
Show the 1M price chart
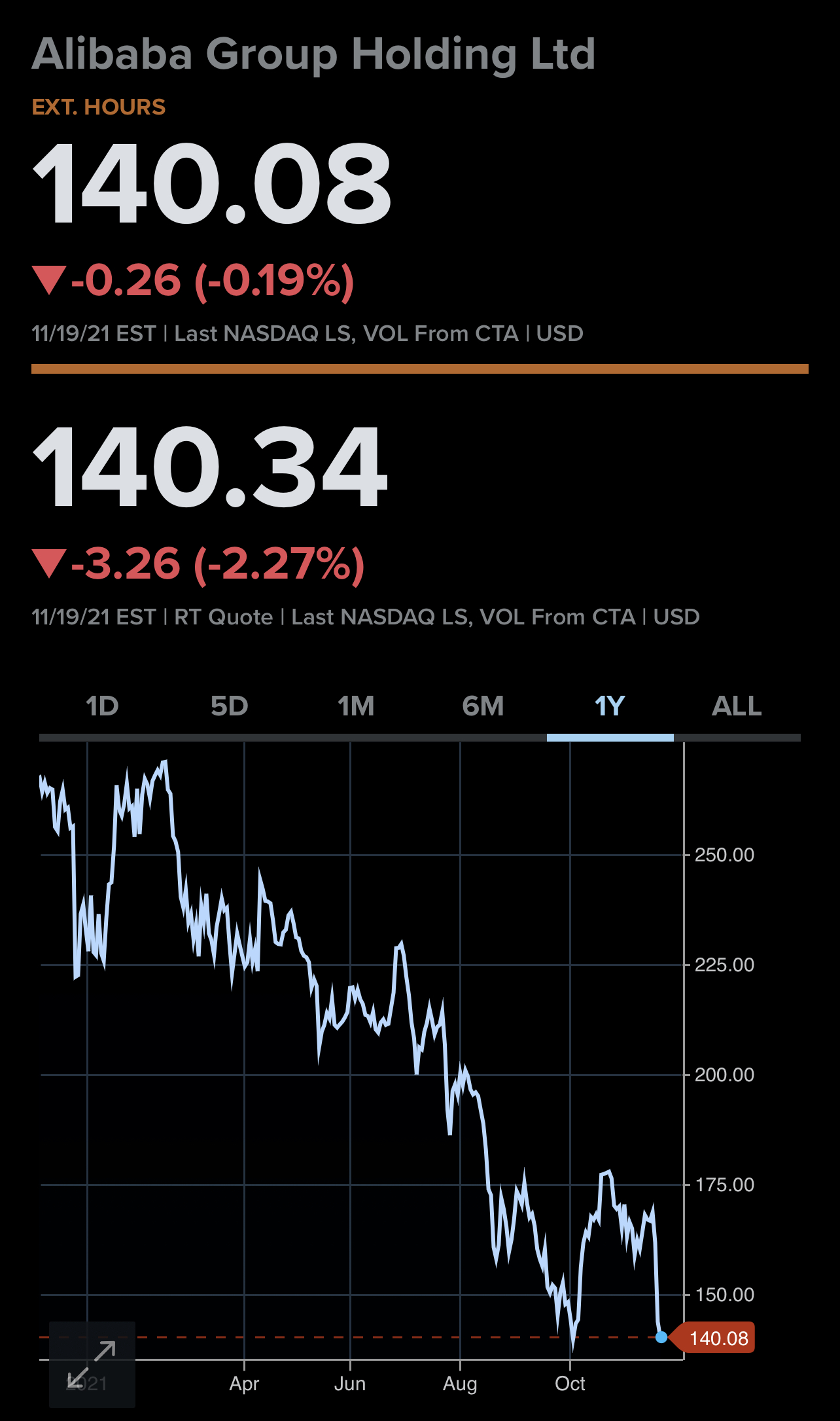(356, 706)
